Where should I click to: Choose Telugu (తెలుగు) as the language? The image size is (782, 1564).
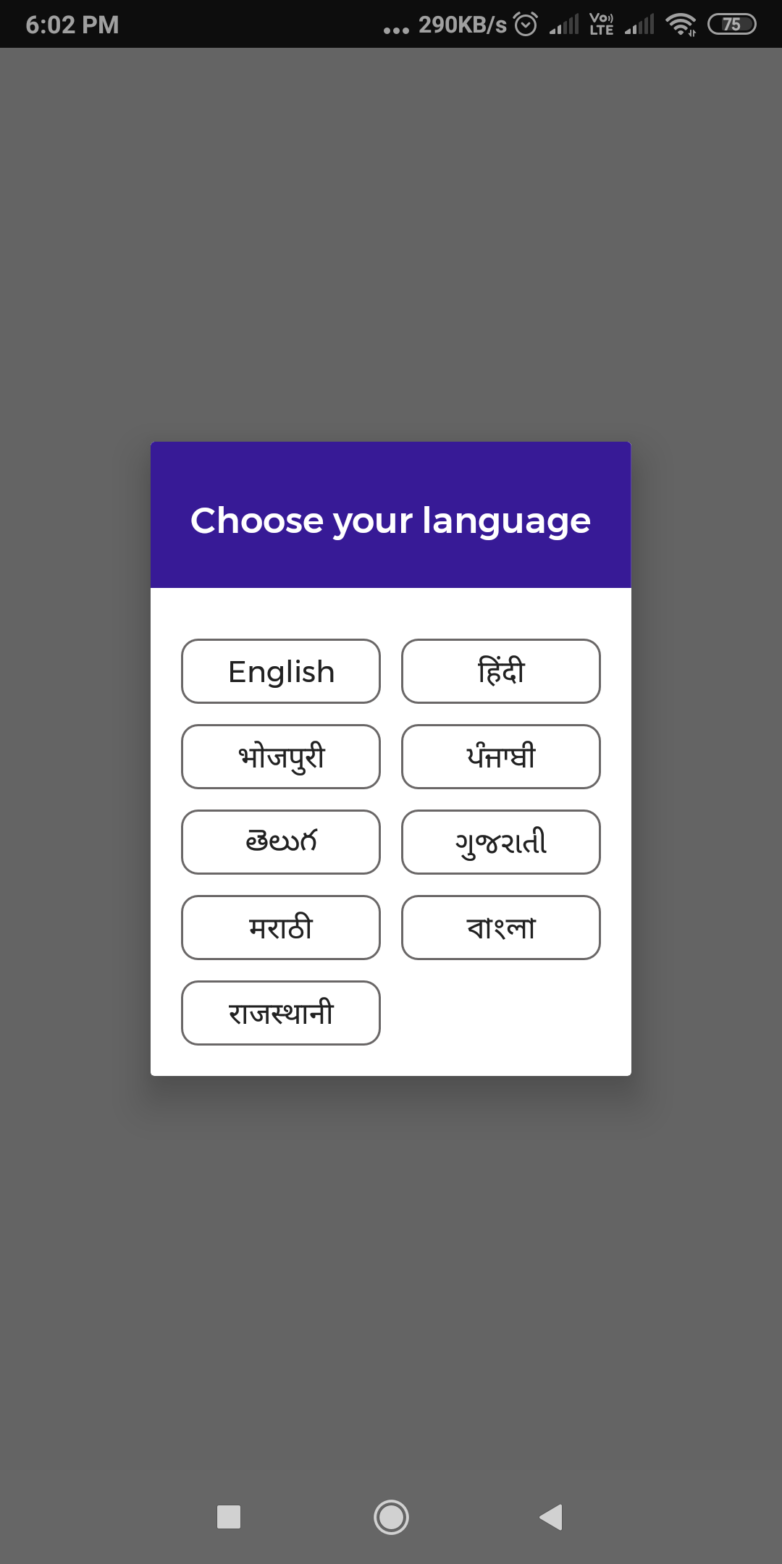281,842
